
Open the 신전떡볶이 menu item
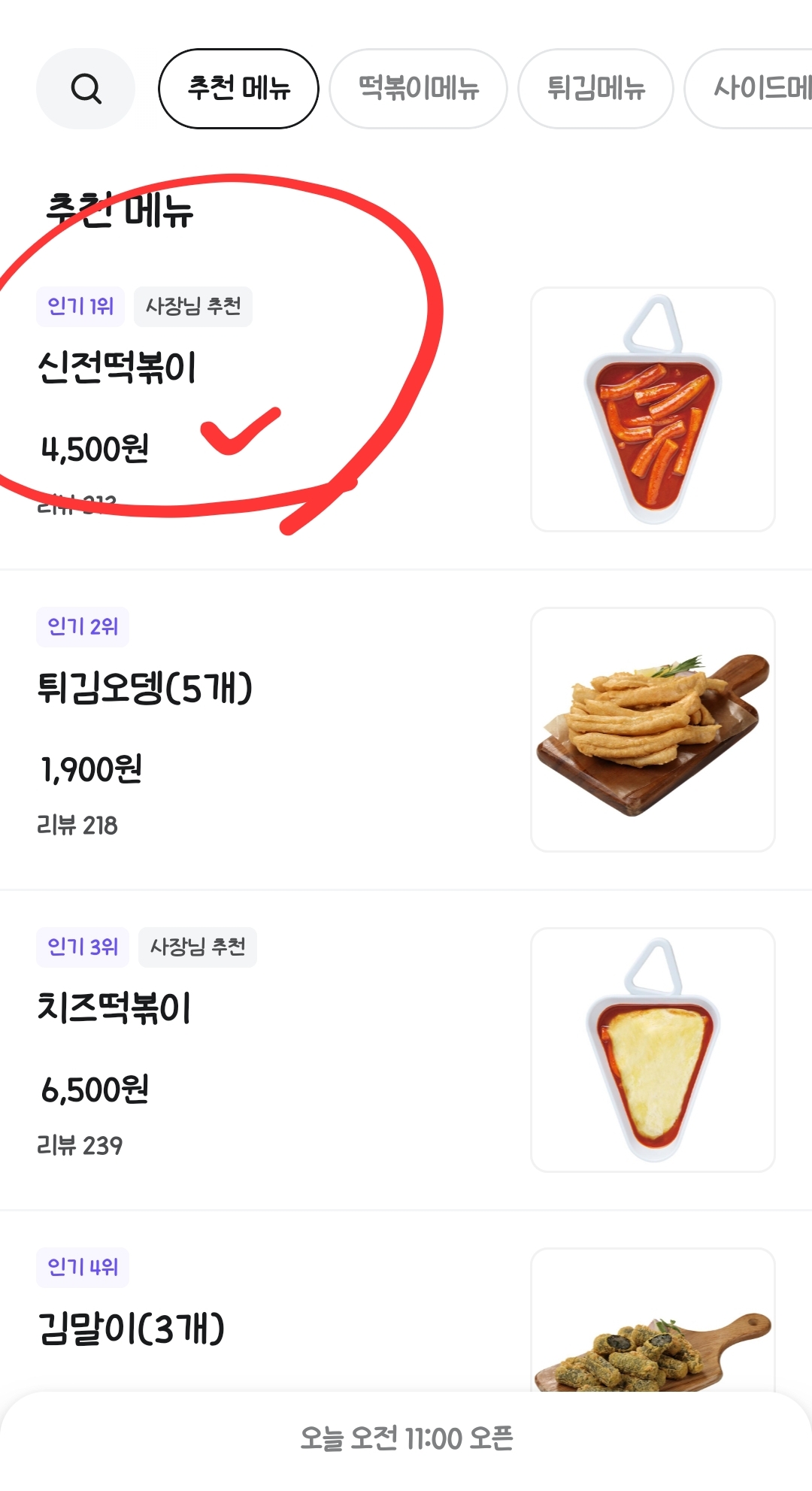(406, 409)
